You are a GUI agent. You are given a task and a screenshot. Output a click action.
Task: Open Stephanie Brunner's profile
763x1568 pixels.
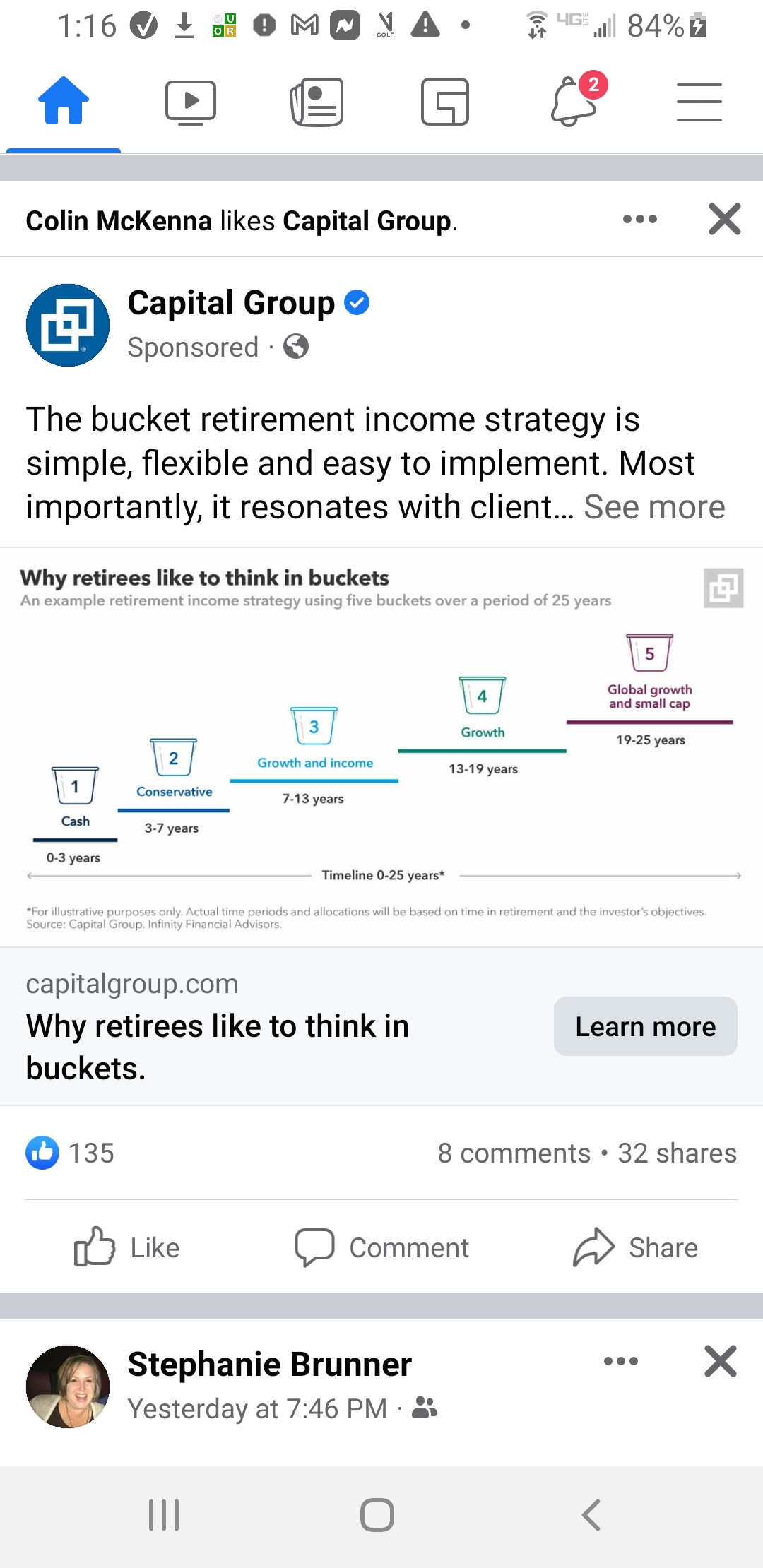click(269, 1364)
